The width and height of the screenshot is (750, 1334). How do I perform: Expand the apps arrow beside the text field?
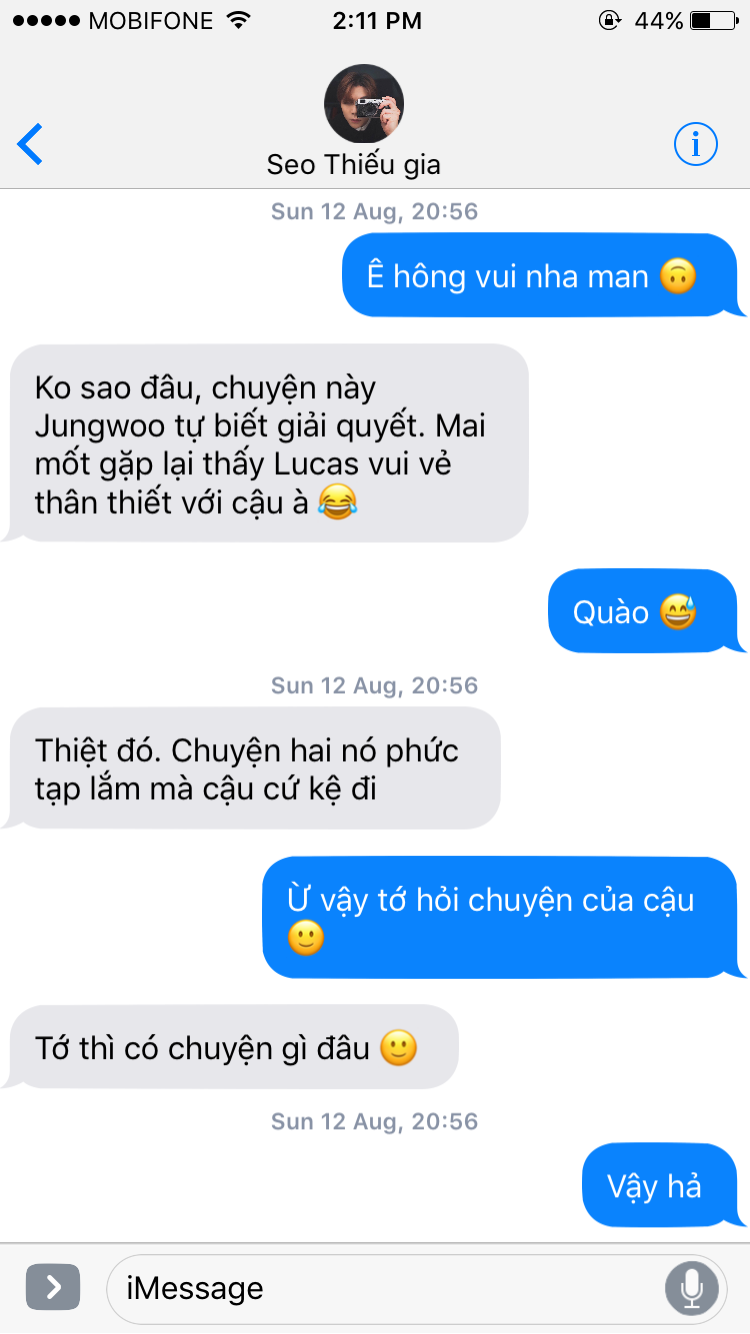pos(53,1287)
